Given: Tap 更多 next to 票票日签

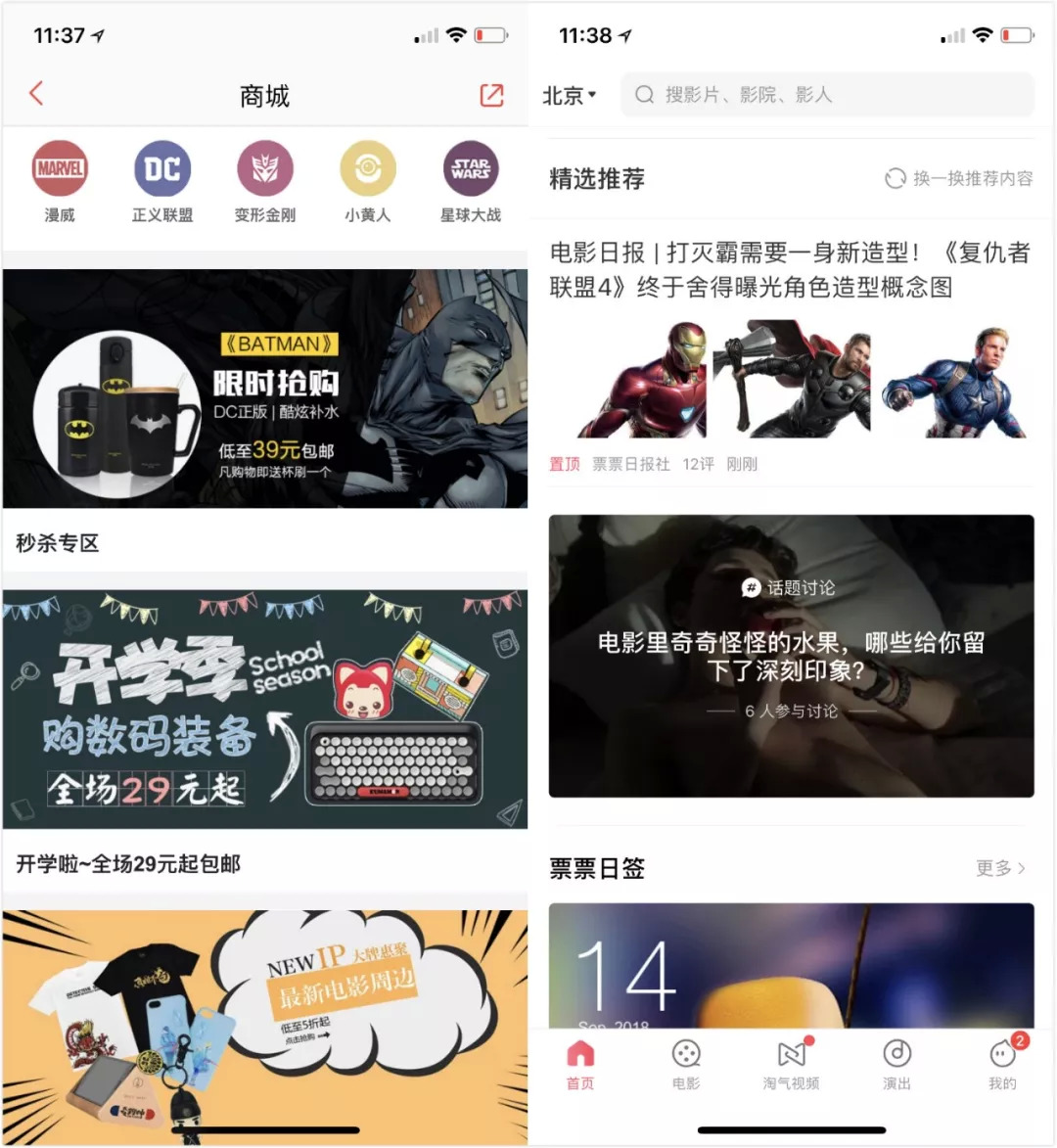Looking at the screenshot, I should click(x=1000, y=868).
